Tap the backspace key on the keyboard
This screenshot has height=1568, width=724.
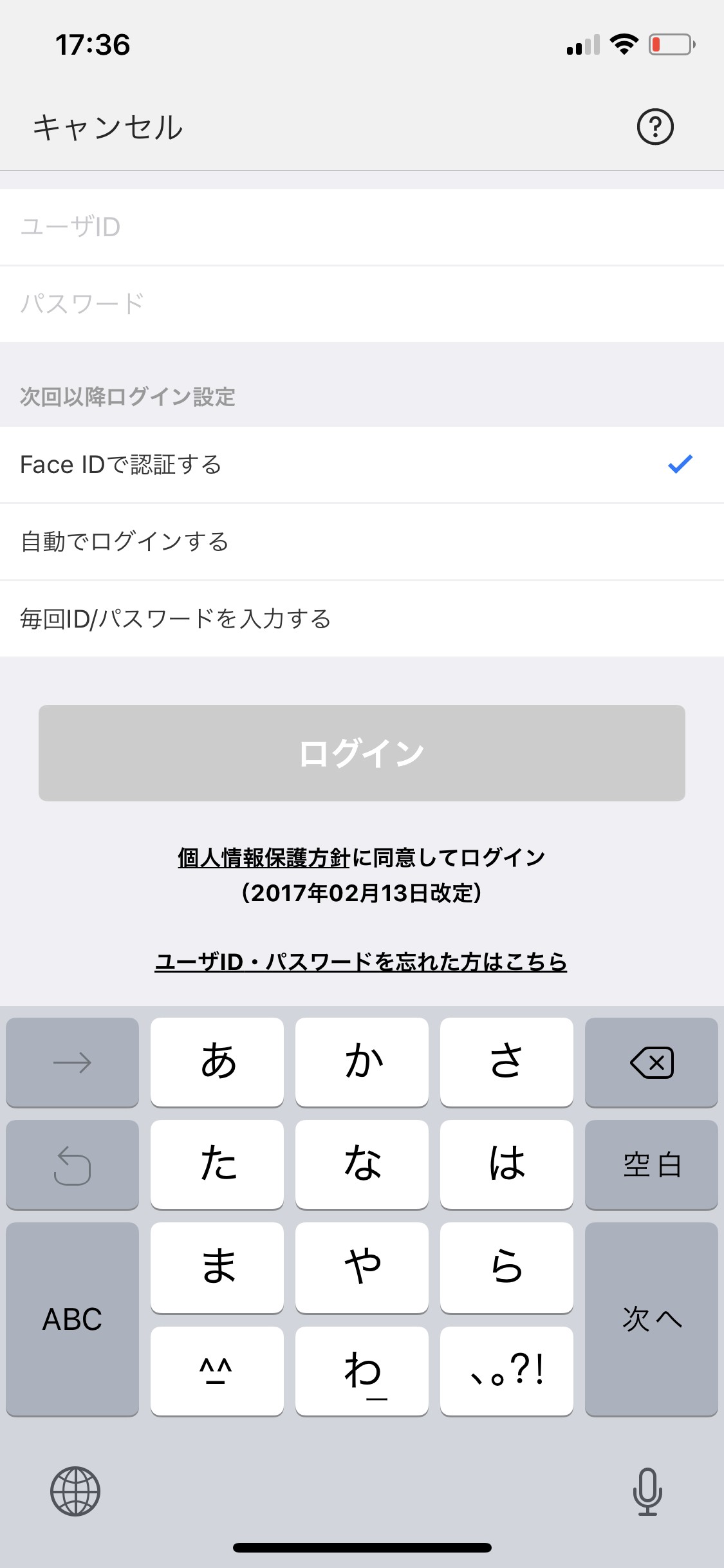point(651,1062)
